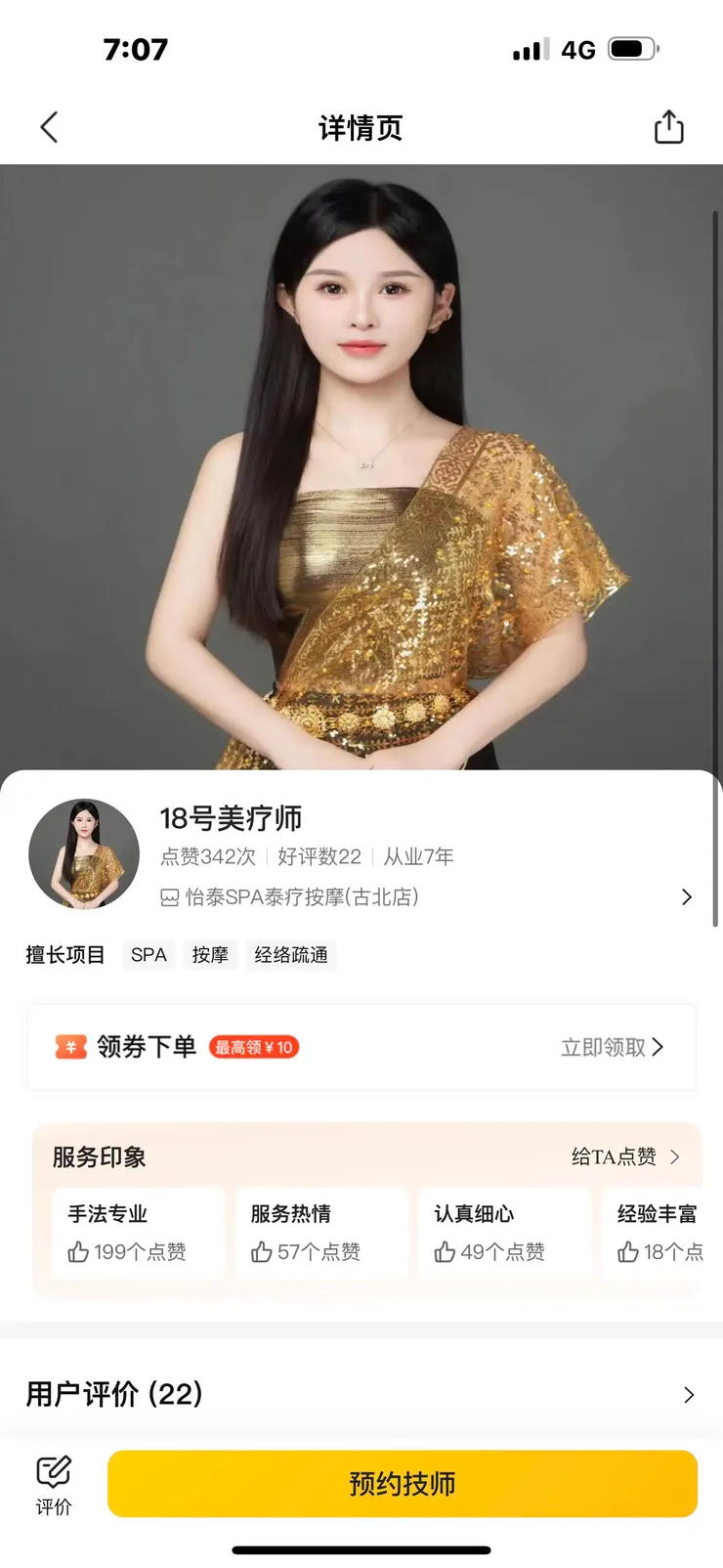Expand the 用户评价 (22) reviews section
The width and height of the screenshot is (723, 1568).
coord(361,1395)
